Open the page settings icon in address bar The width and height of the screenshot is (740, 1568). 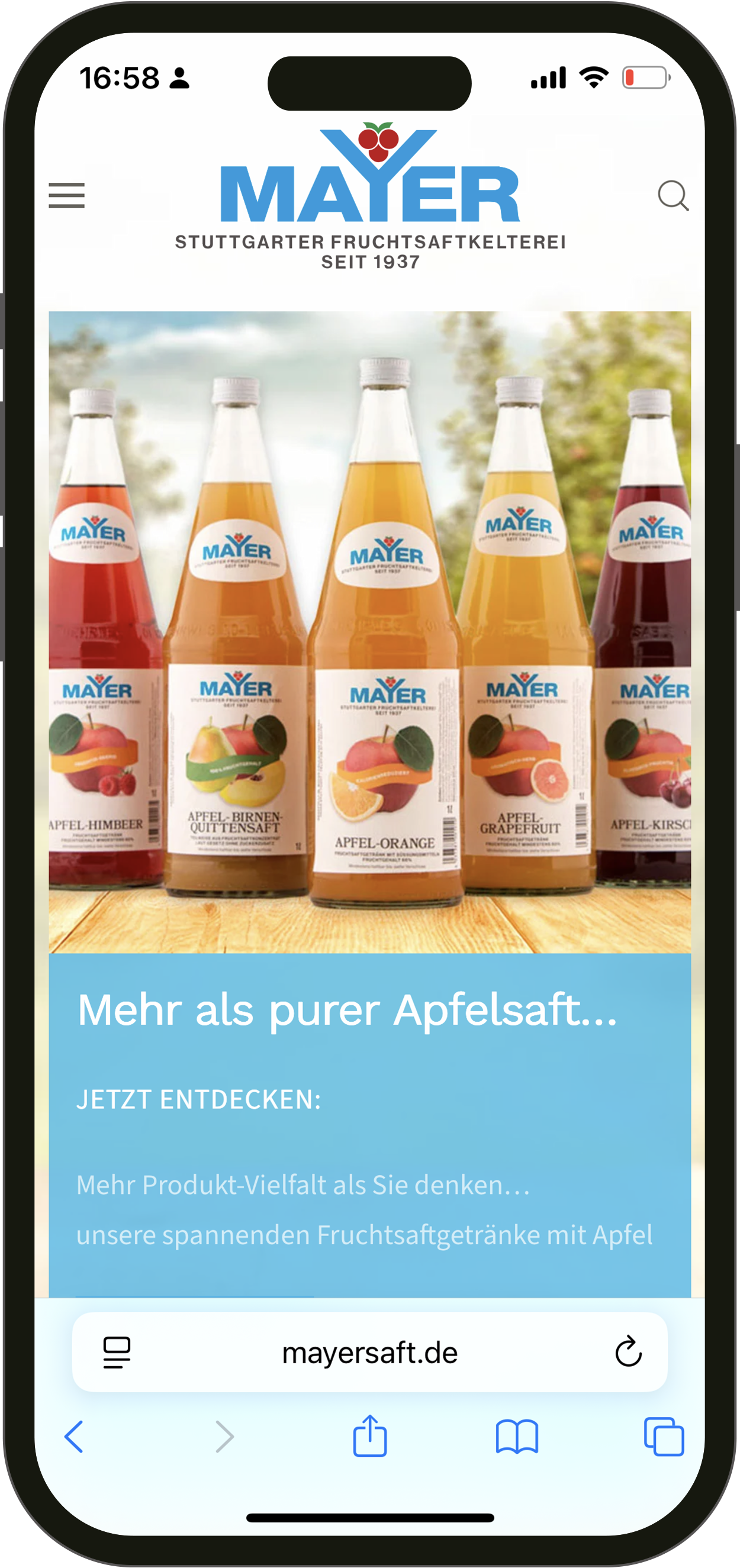117,1353
